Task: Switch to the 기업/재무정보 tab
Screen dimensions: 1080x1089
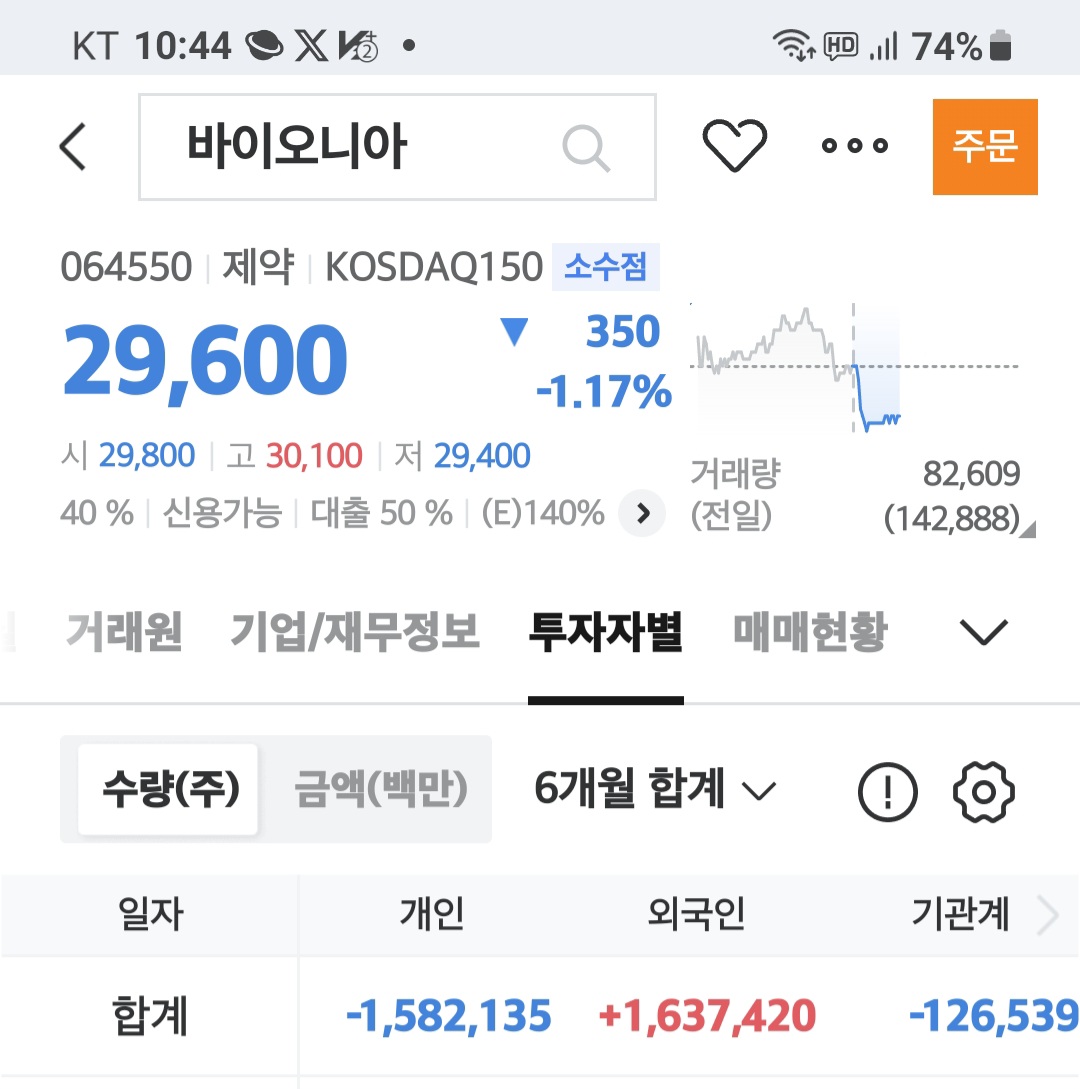Action: point(355,632)
